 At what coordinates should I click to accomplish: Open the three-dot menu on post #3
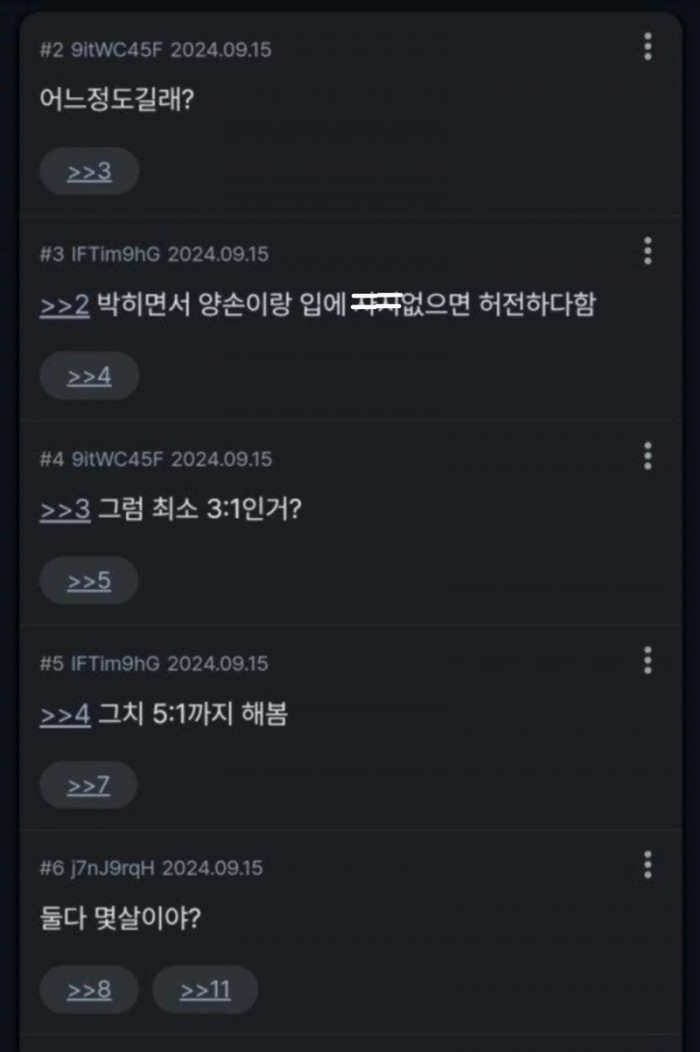[x=648, y=251]
